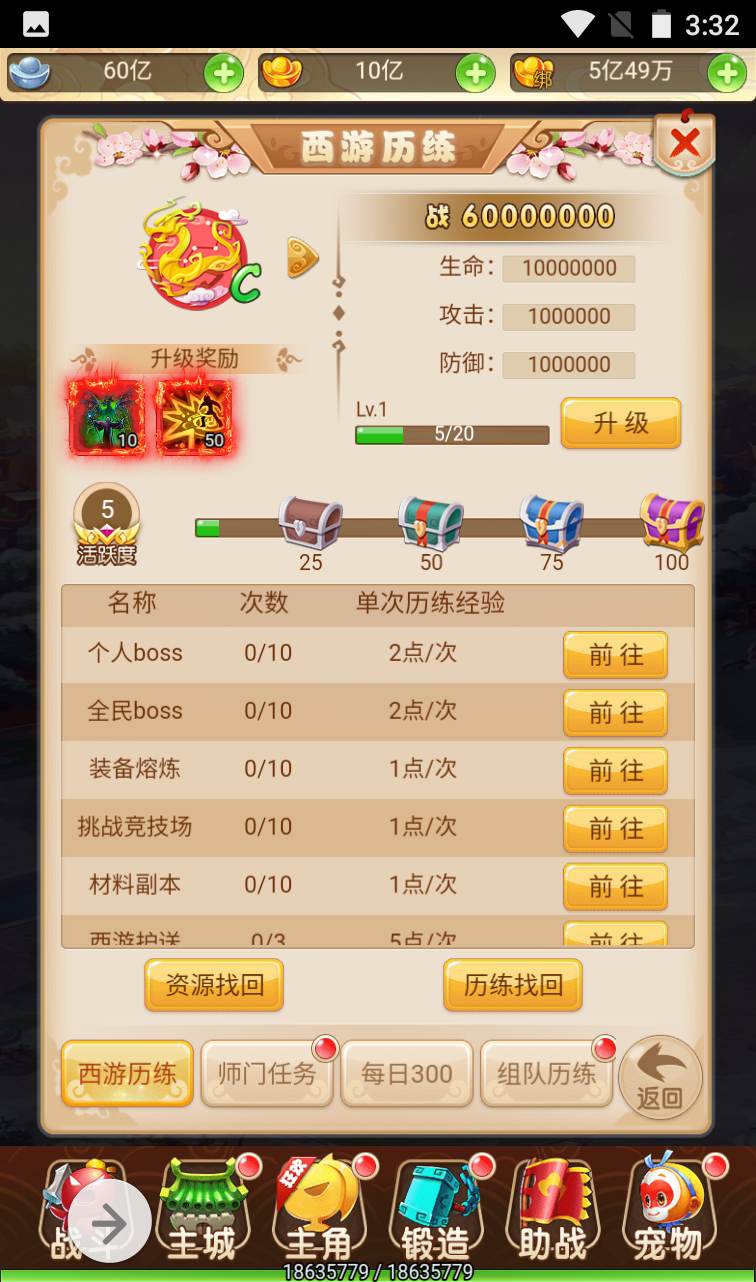Tap the 升级 upgrade button
The image size is (756, 1282).
[620, 423]
